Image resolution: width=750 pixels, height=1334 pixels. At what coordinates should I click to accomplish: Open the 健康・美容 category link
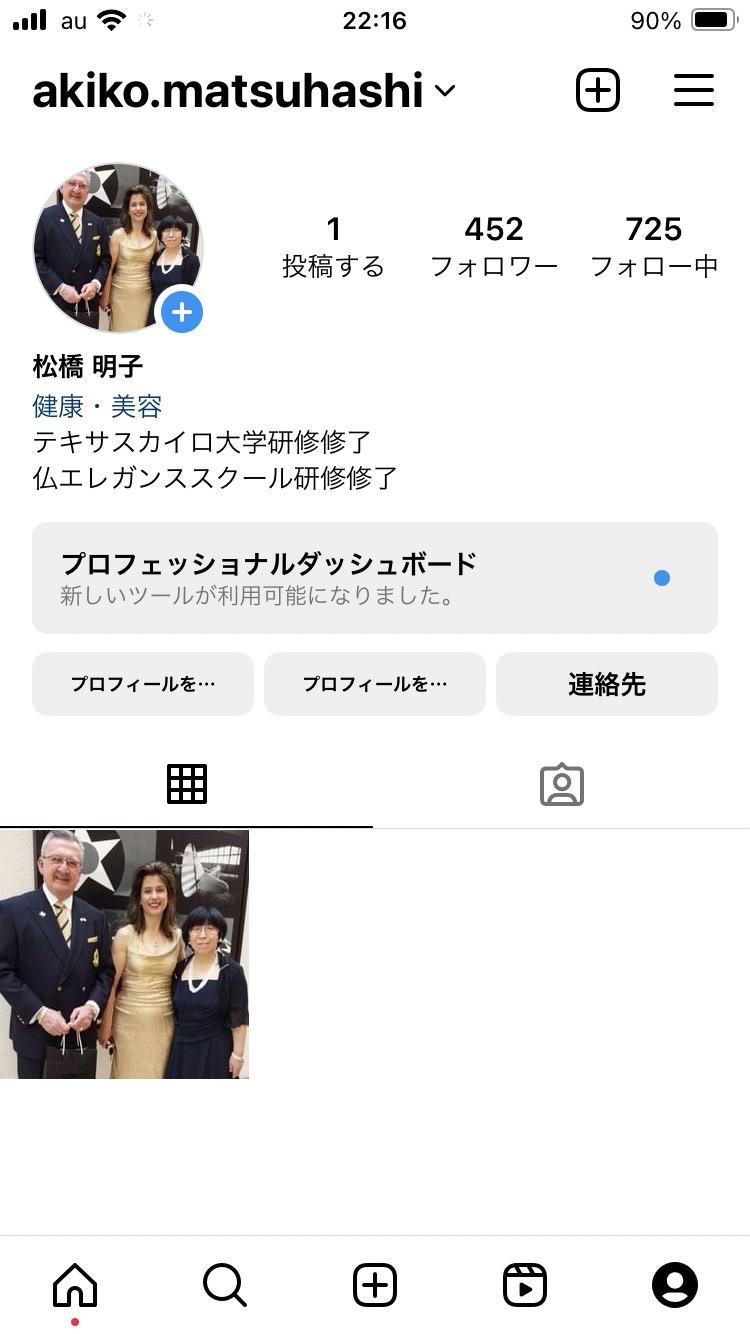tap(97, 407)
